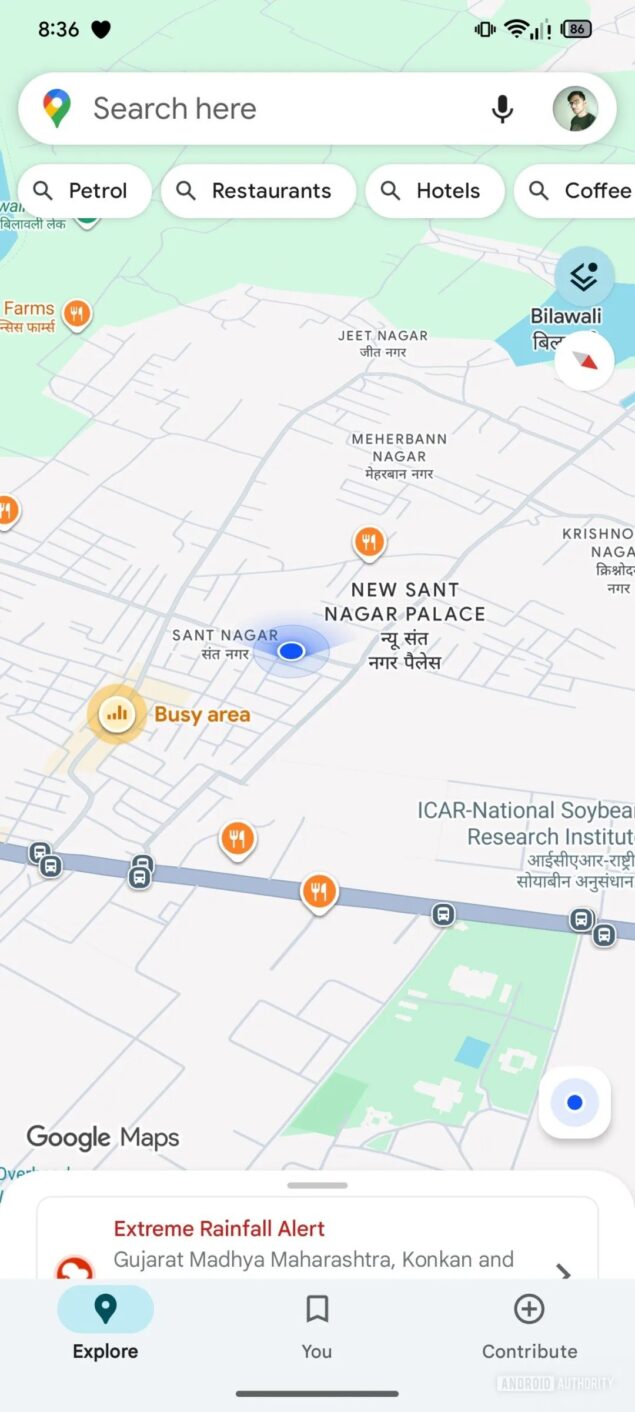
Task: Tap the Busy area marker
Action: click(x=118, y=714)
